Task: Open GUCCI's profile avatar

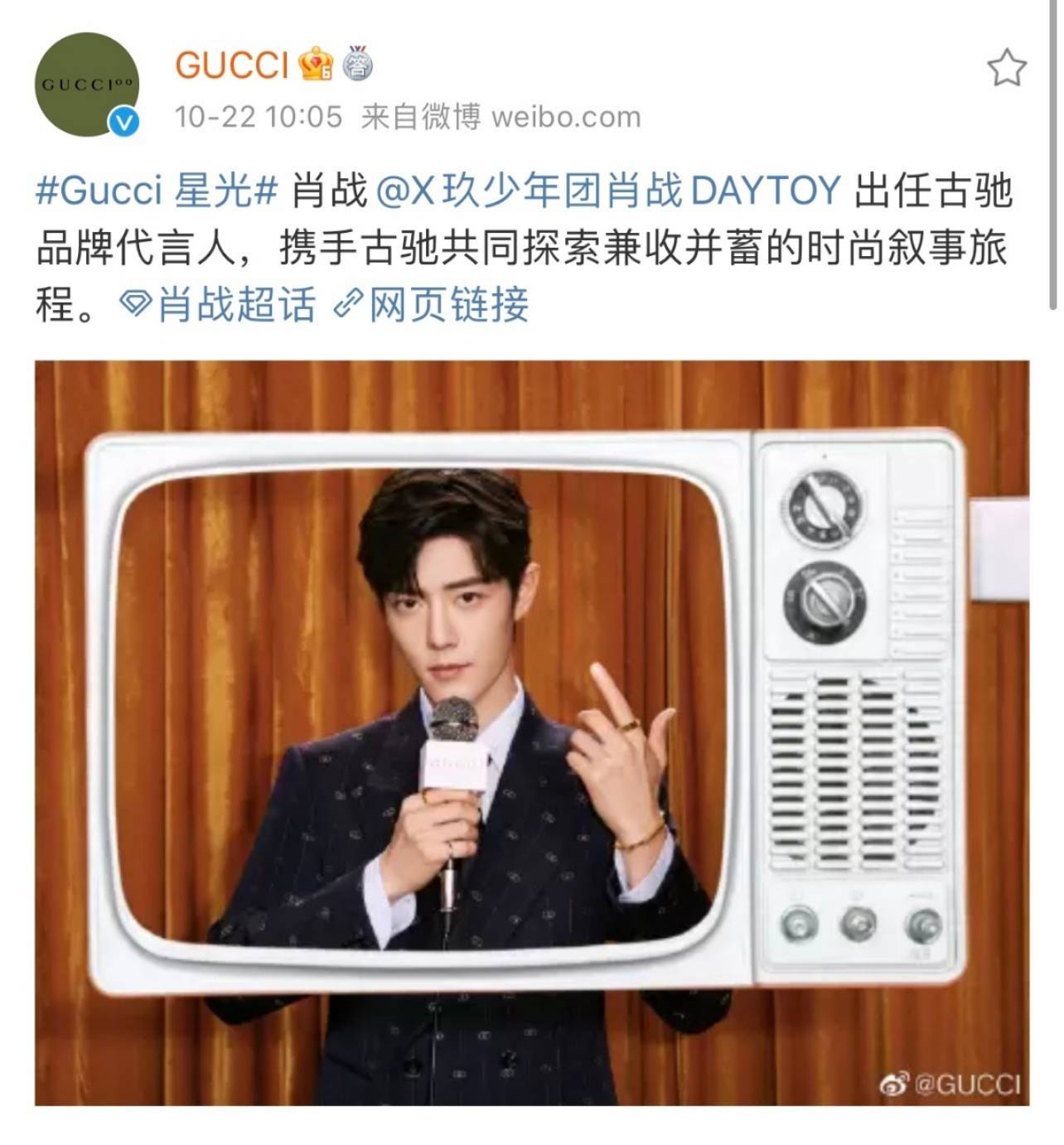Action: [x=86, y=84]
